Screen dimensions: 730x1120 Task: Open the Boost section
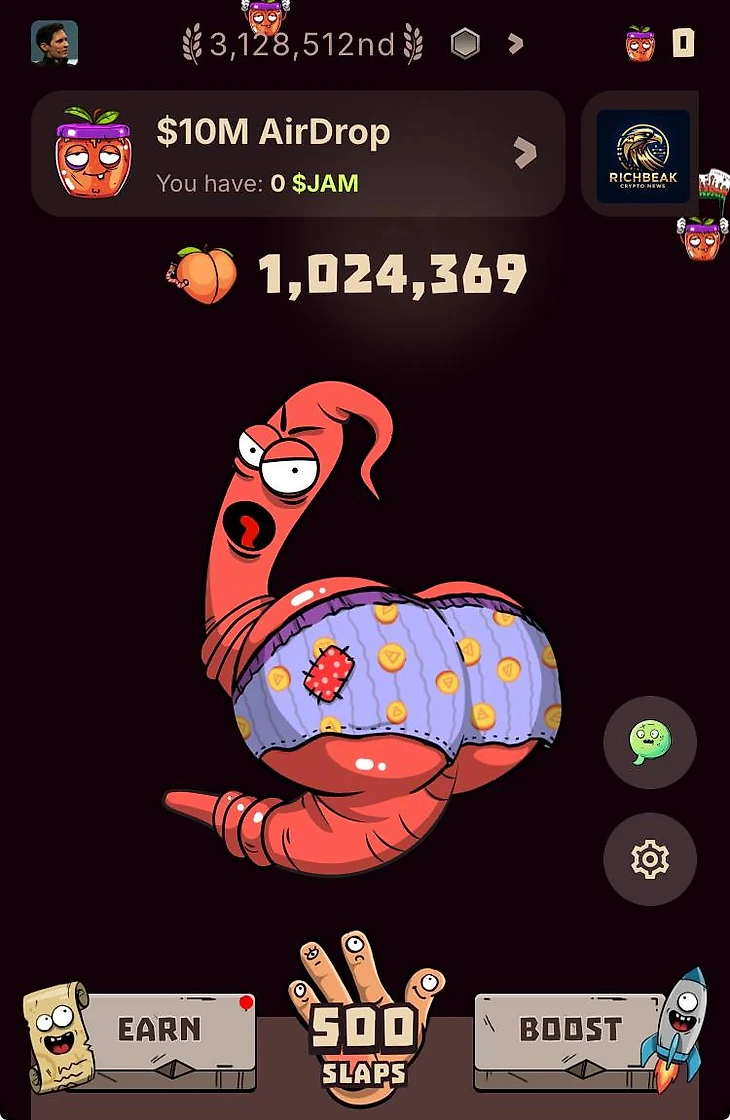click(570, 1030)
